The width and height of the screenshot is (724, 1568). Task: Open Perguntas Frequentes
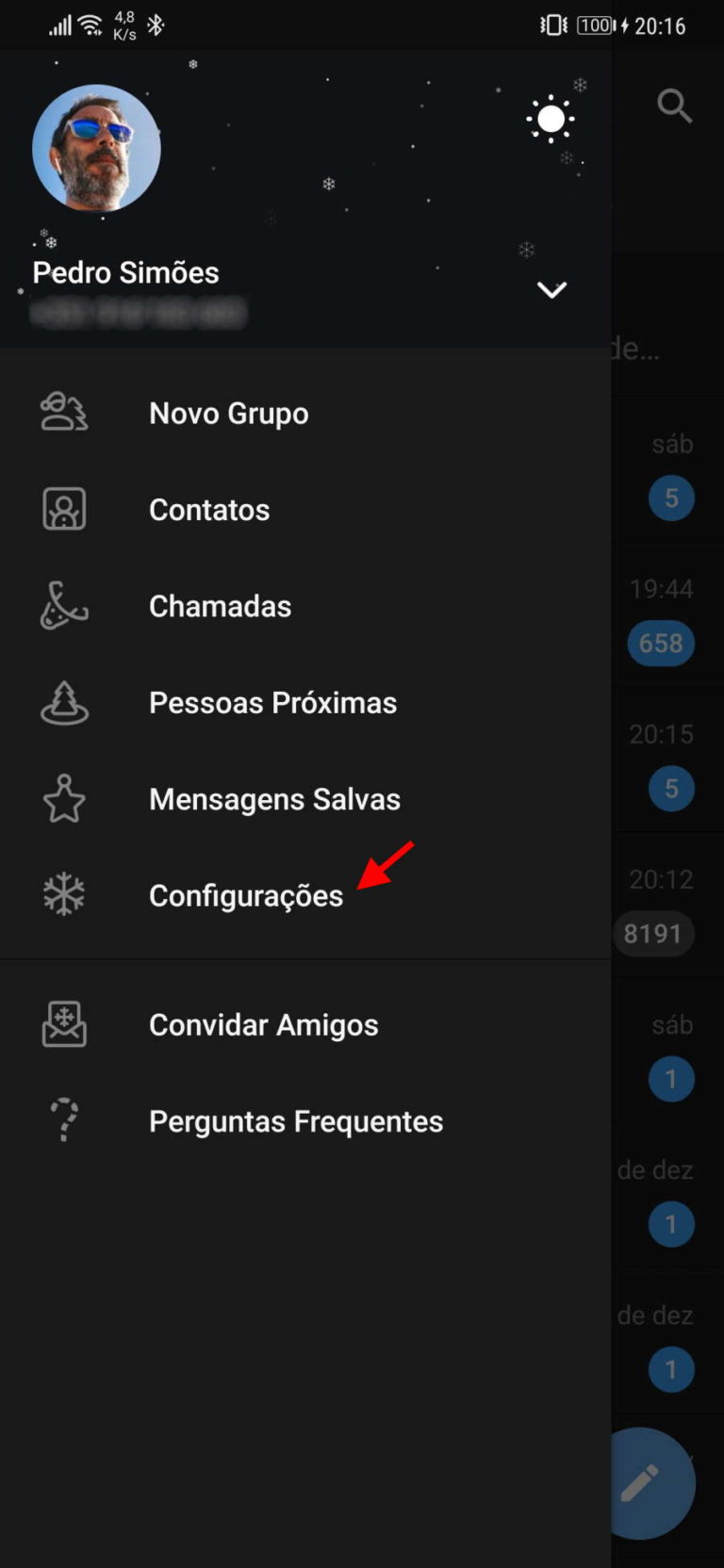coord(295,1121)
